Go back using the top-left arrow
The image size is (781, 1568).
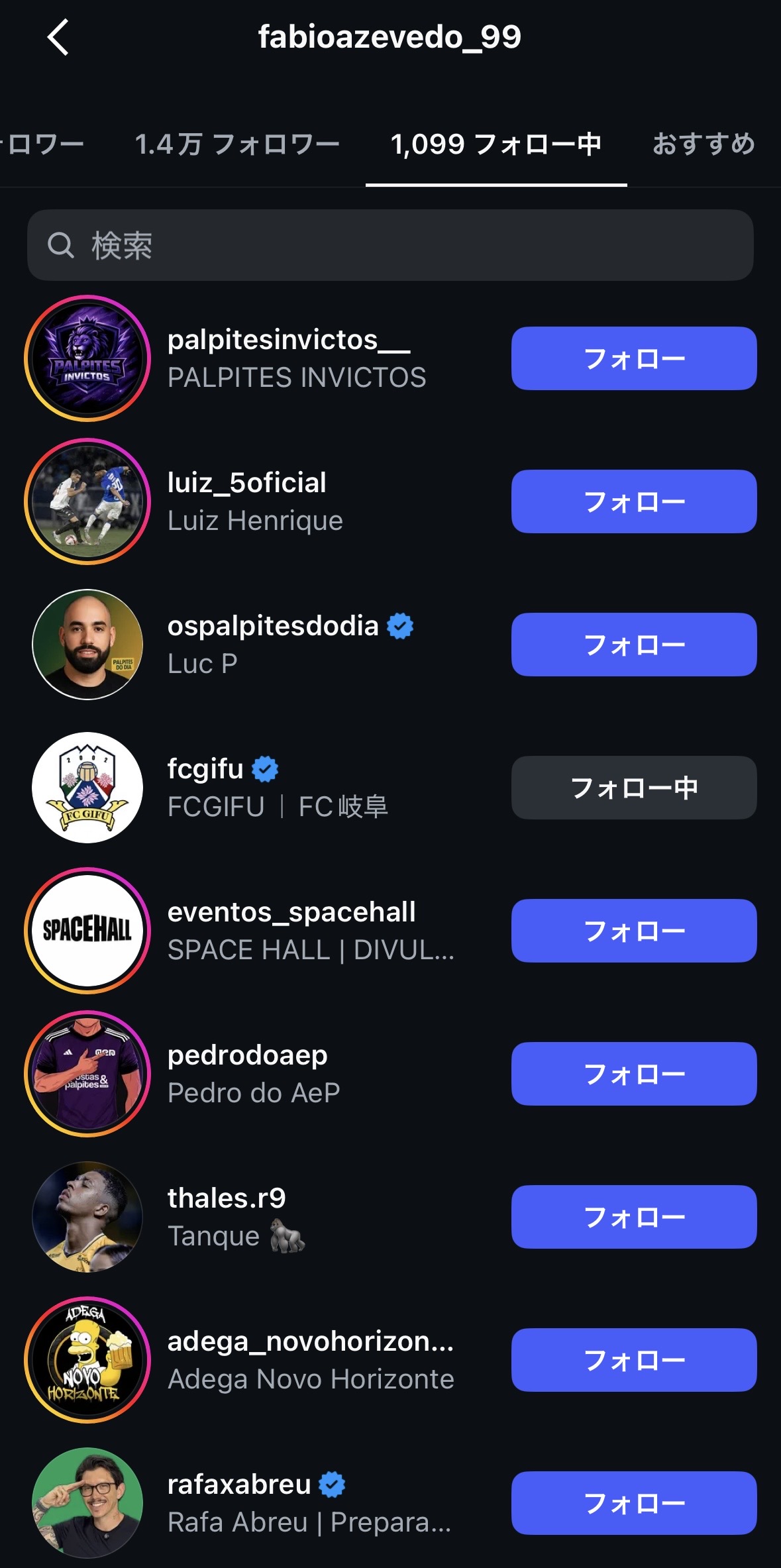coord(58,37)
